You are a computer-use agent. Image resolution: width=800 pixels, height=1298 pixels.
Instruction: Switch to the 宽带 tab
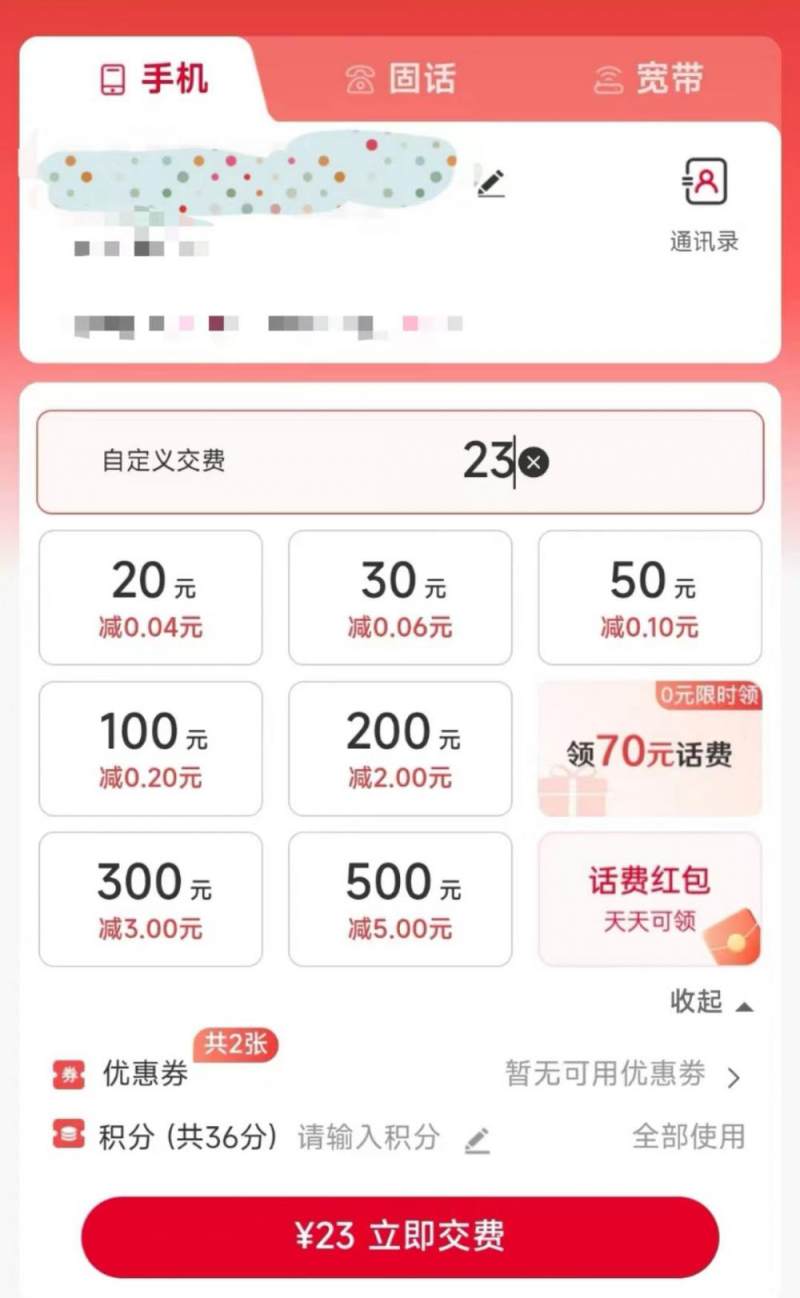pos(648,79)
